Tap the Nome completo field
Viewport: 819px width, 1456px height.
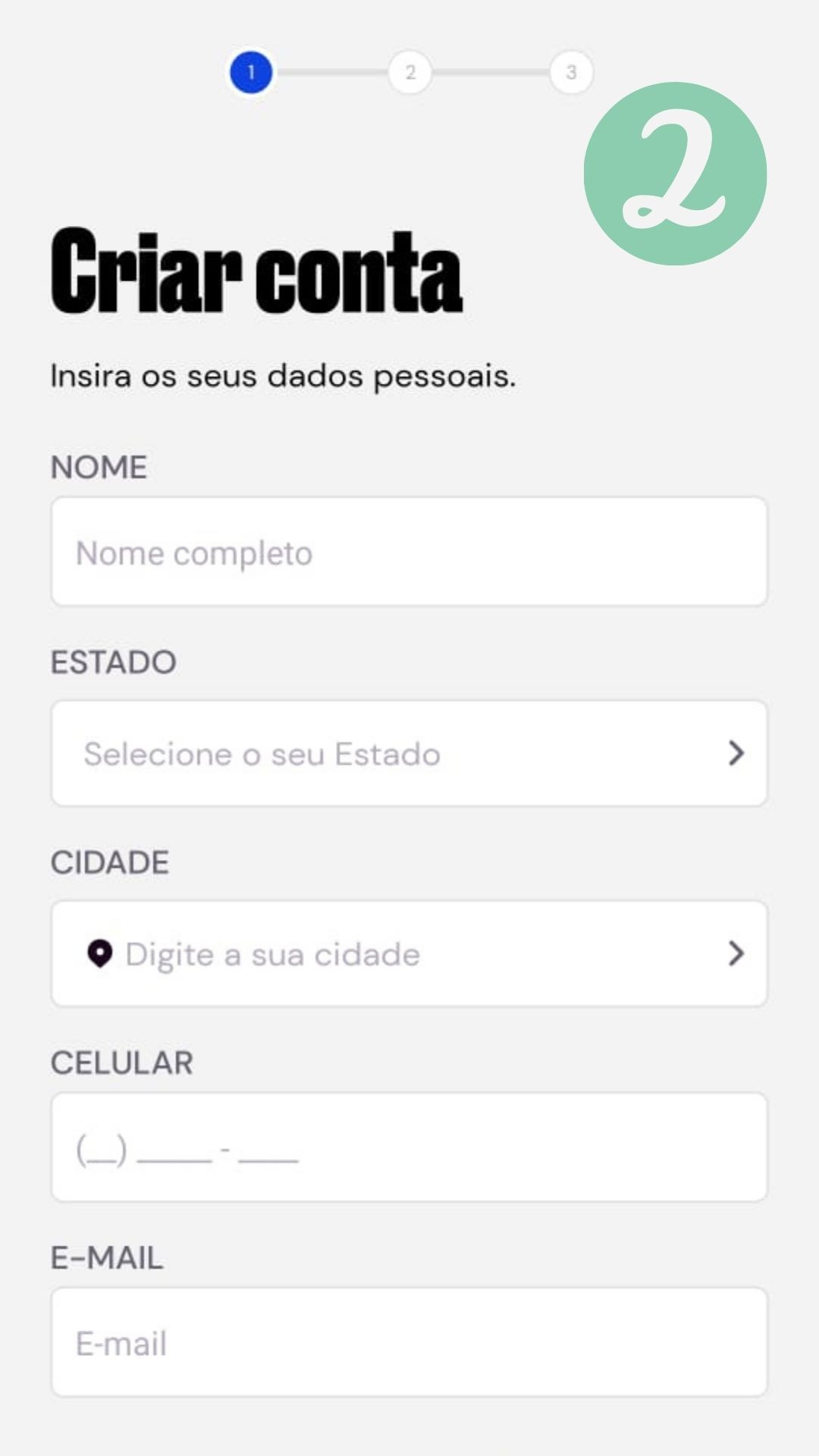click(409, 552)
